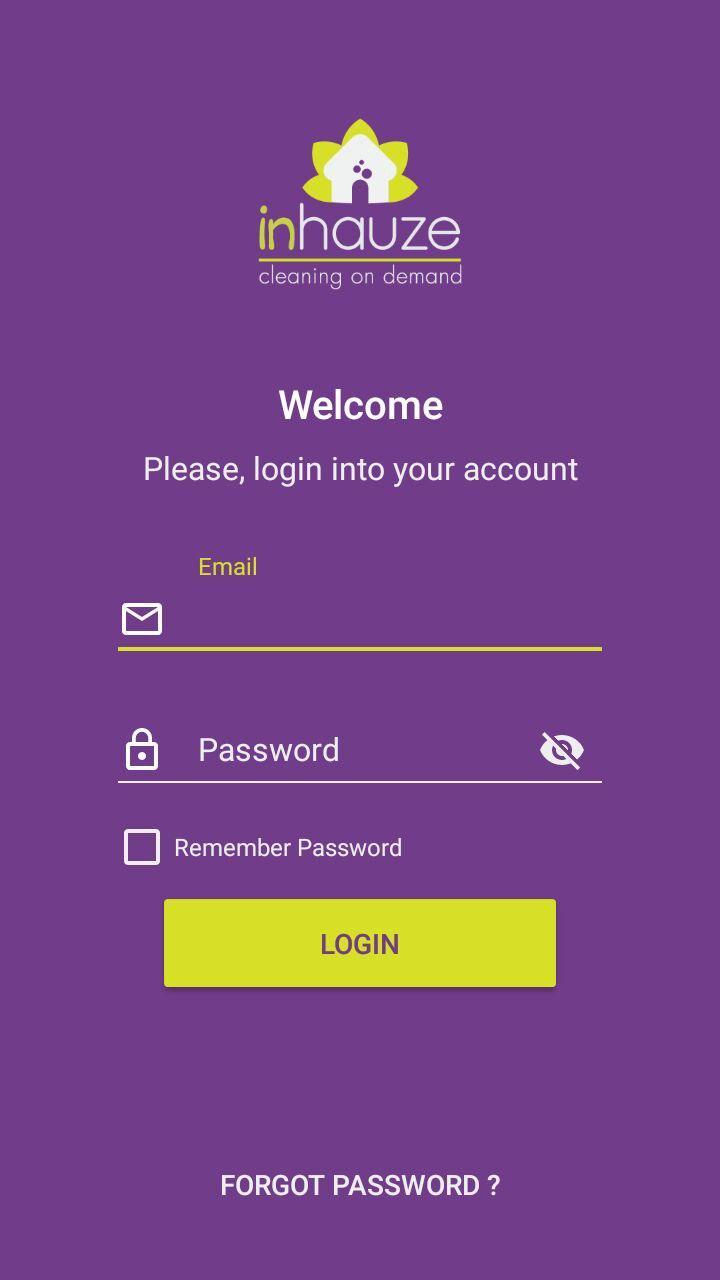Screen dimensions: 720x1280
Task: Open the FORGOT PASSWORD link
Action: [x=360, y=1185]
